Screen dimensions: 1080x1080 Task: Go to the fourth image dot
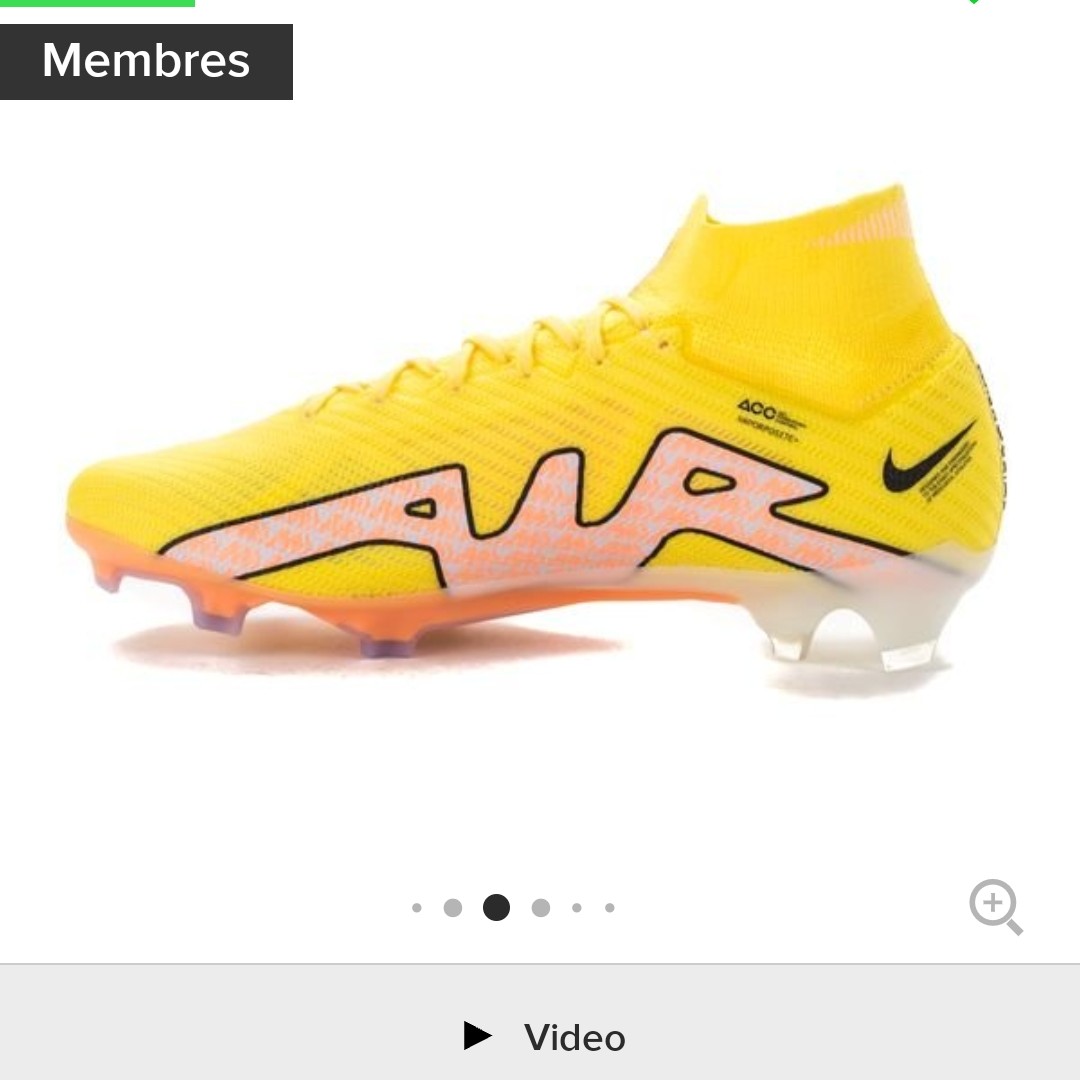[x=541, y=908]
